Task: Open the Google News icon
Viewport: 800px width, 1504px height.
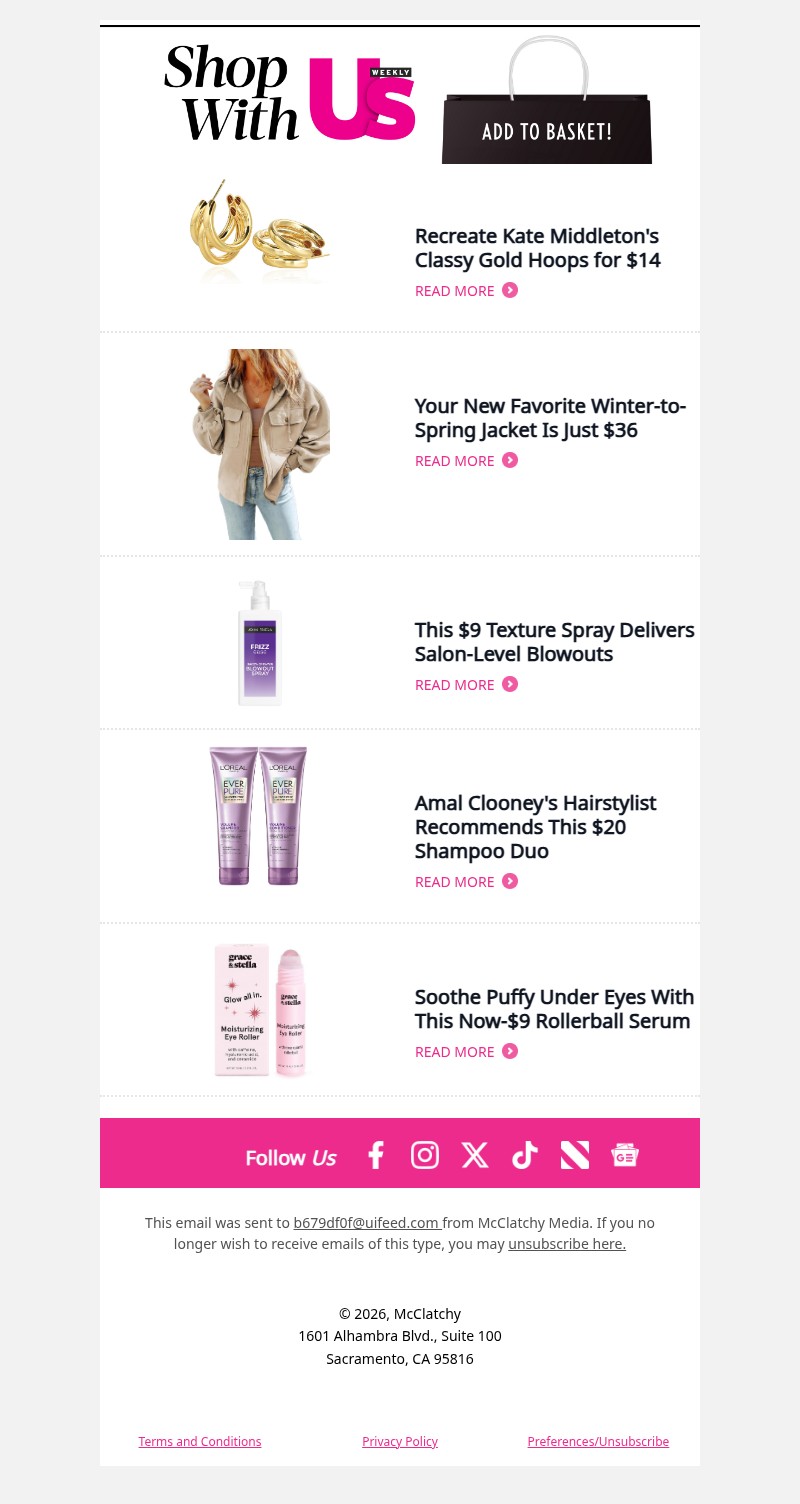Action: coord(625,1155)
